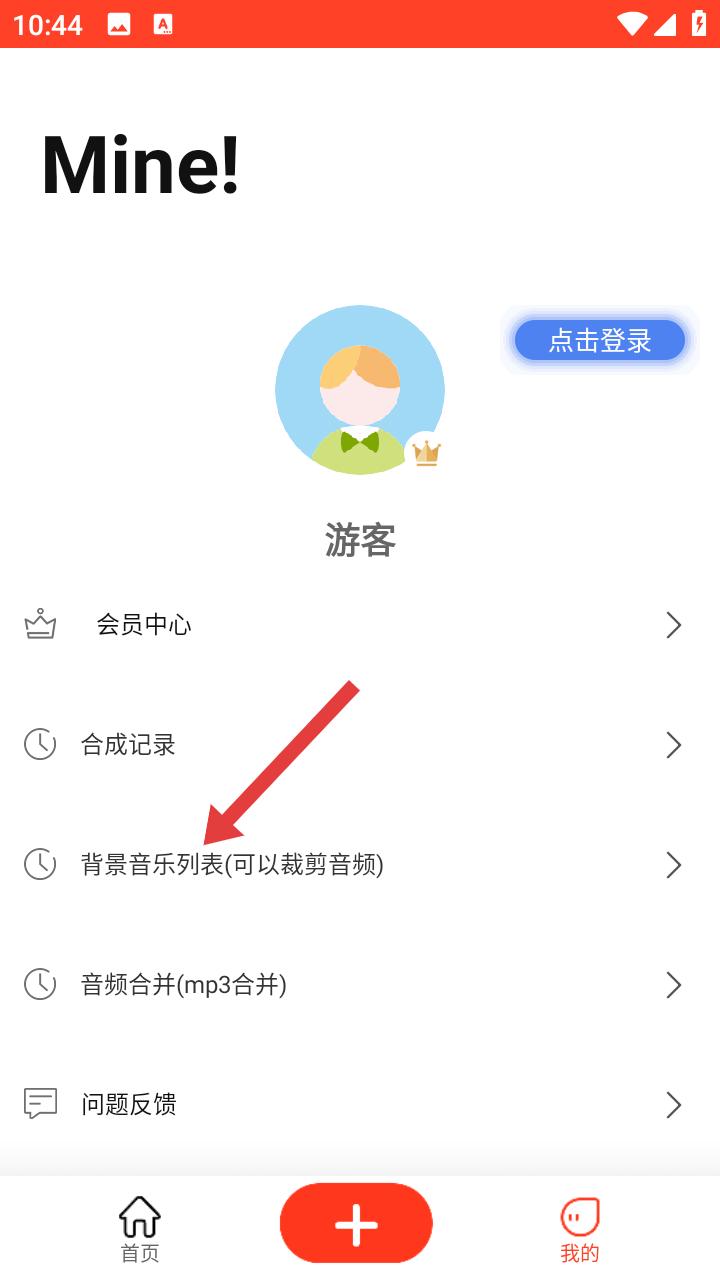The height and width of the screenshot is (1280, 720).
Task: Open 背景音乐列表 background music list
Action: point(360,865)
